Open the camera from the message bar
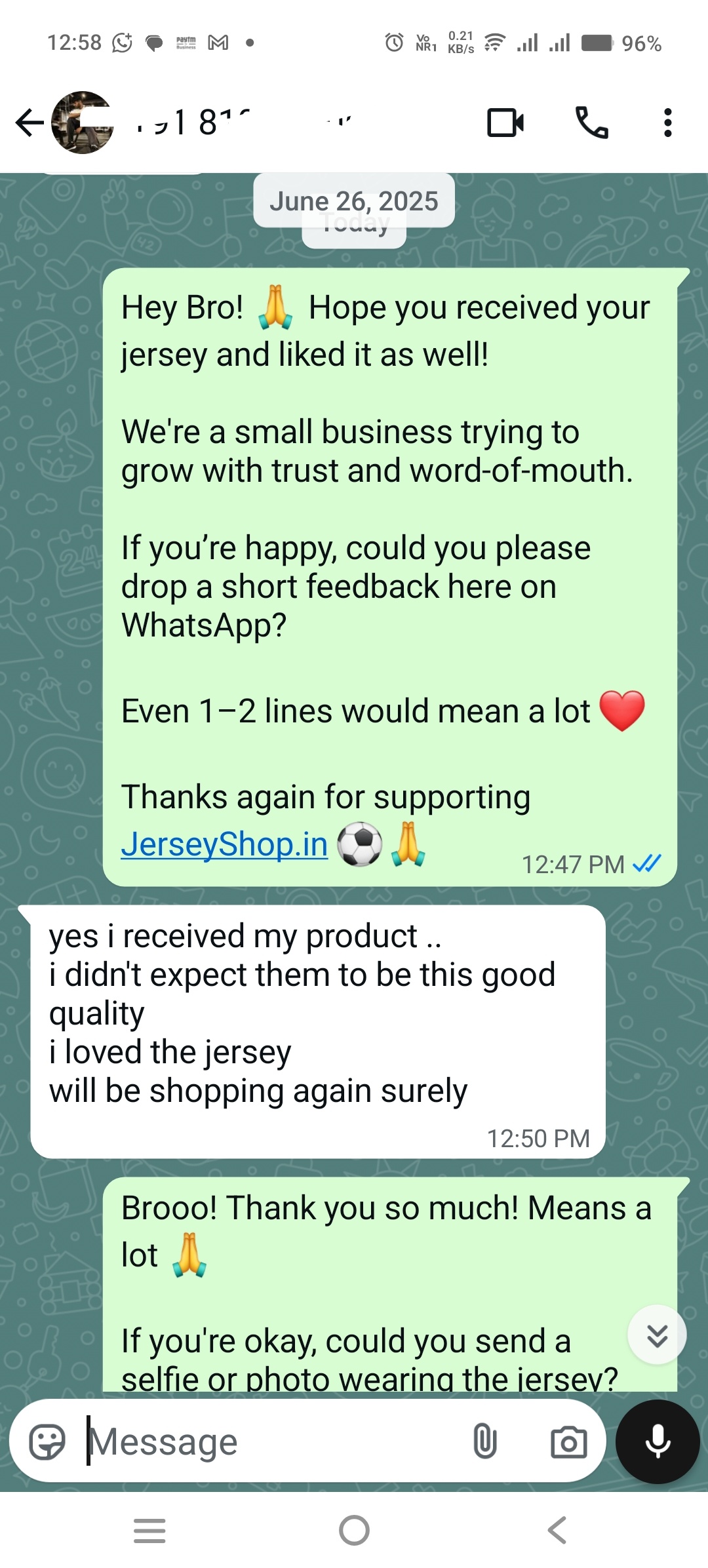 (x=568, y=1441)
